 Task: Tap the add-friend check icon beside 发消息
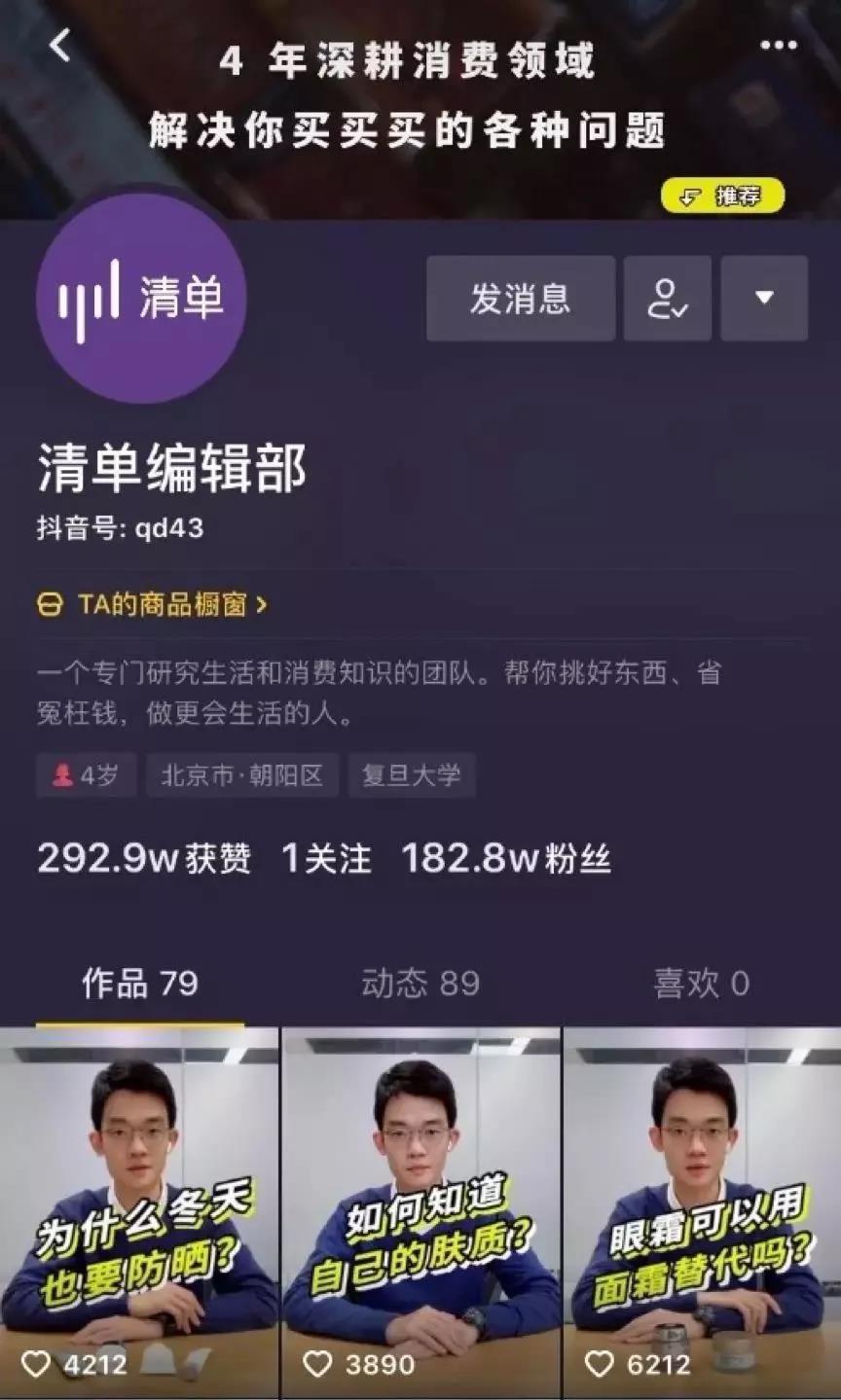tap(666, 299)
